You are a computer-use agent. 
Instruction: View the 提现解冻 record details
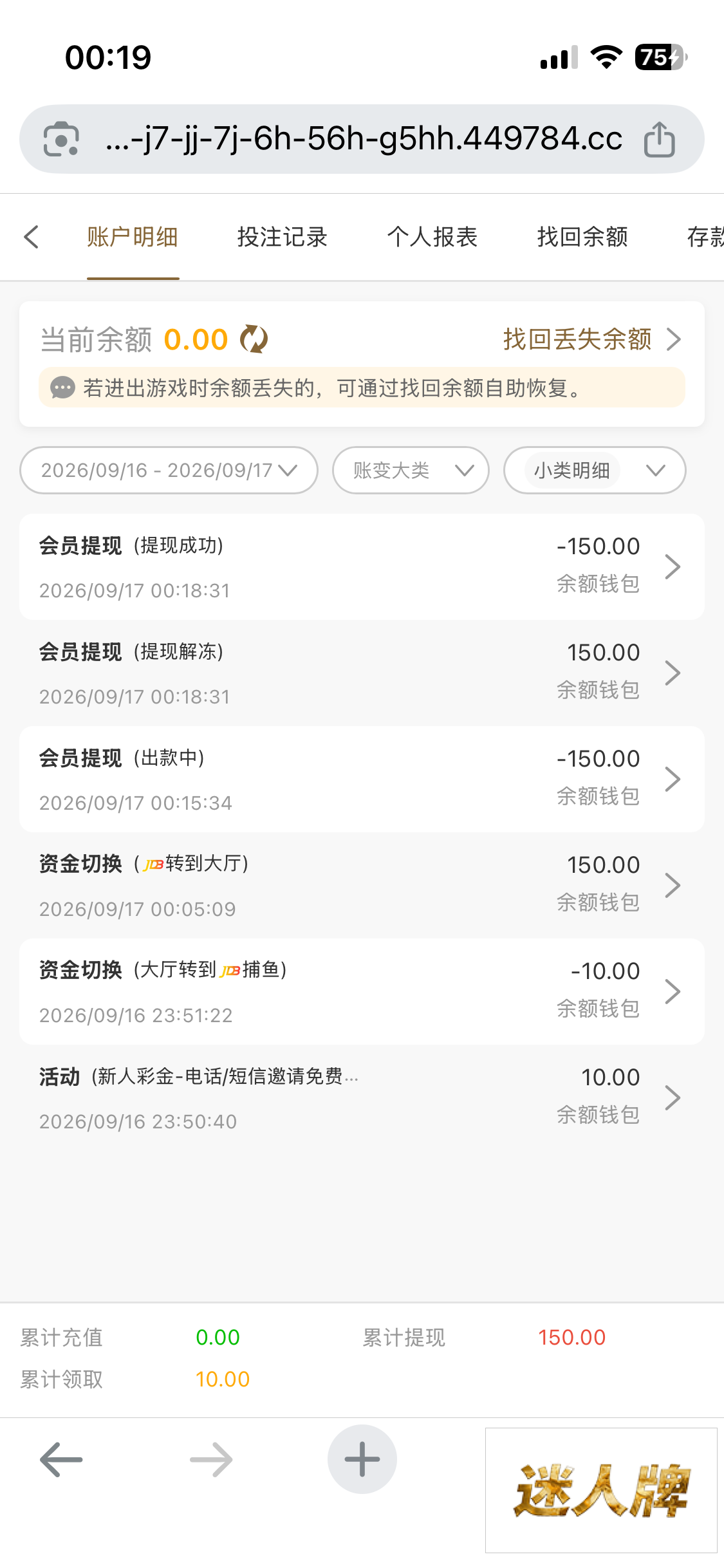(x=362, y=673)
